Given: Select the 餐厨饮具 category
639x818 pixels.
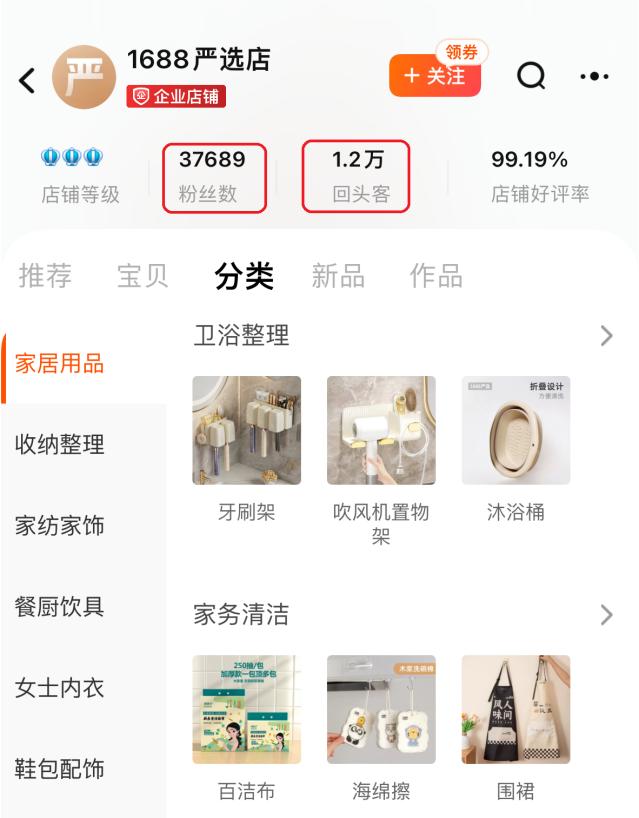Looking at the screenshot, I should coord(60,606).
